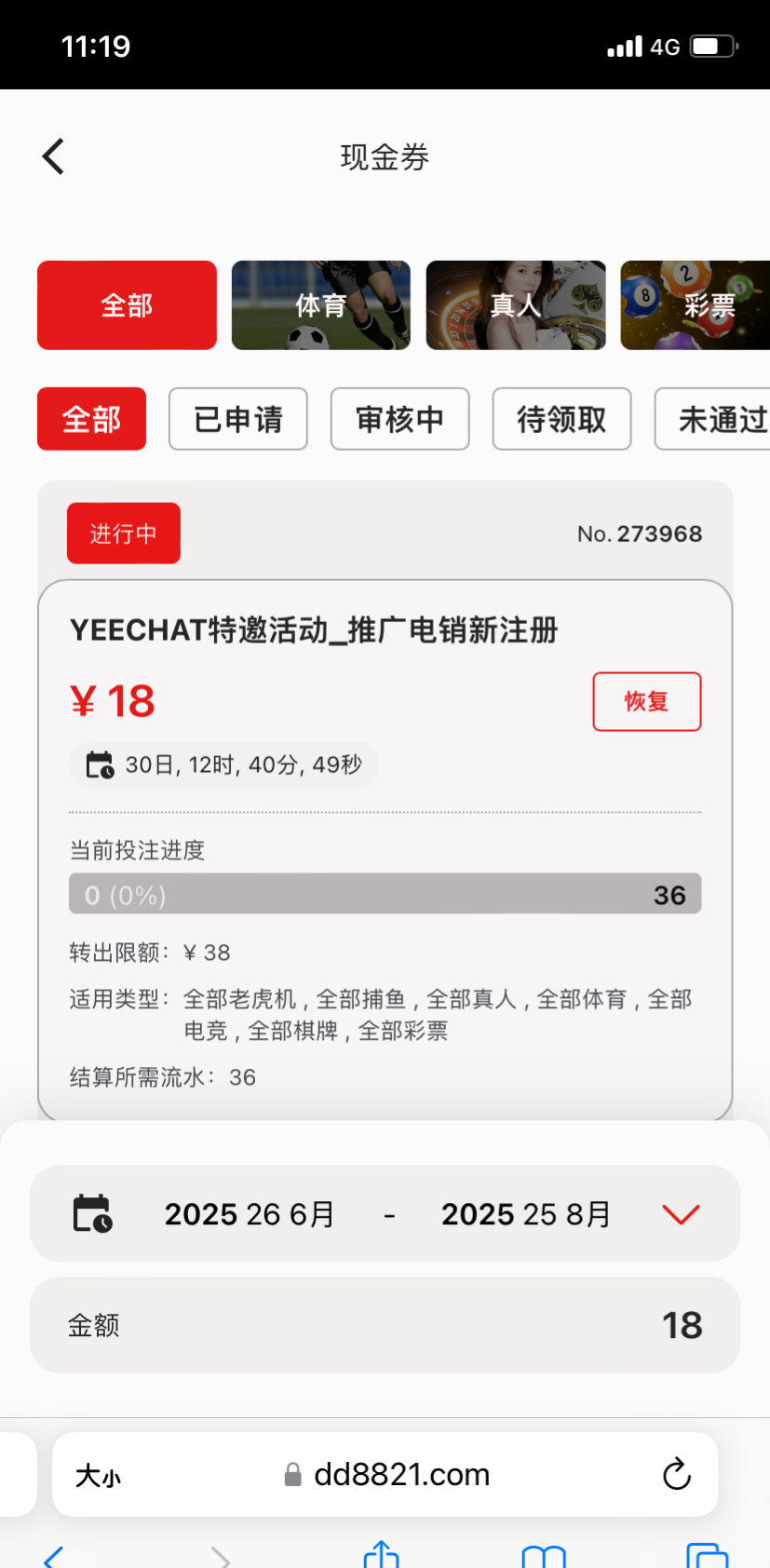Switch to the 真人 category
The height and width of the screenshot is (1568, 770).
point(515,305)
